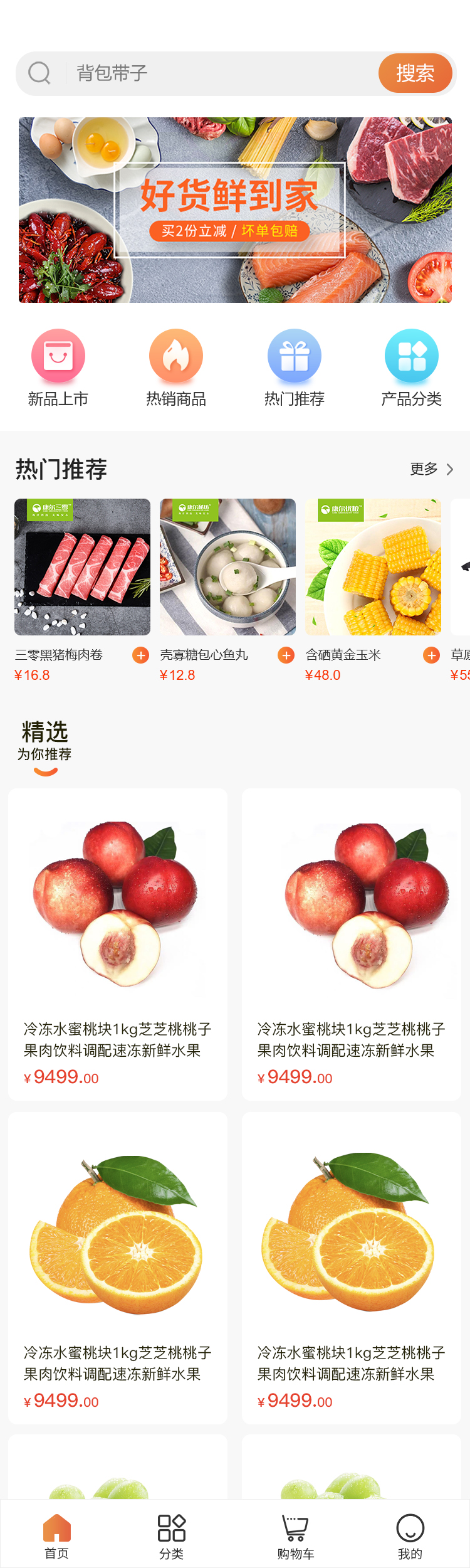The height and width of the screenshot is (1568, 470).
Task: Open 热门推荐 gift shortcut
Action: click(x=294, y=368)
